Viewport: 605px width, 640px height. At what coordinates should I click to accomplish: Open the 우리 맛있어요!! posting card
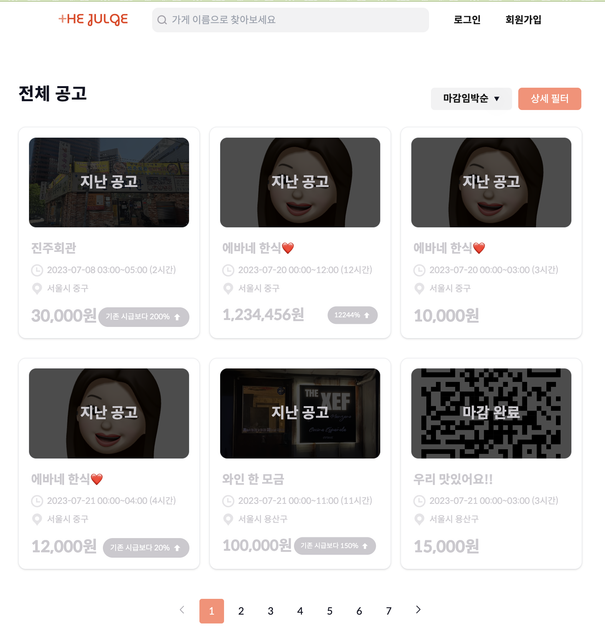pyautogui.click(x=491, y=463)
